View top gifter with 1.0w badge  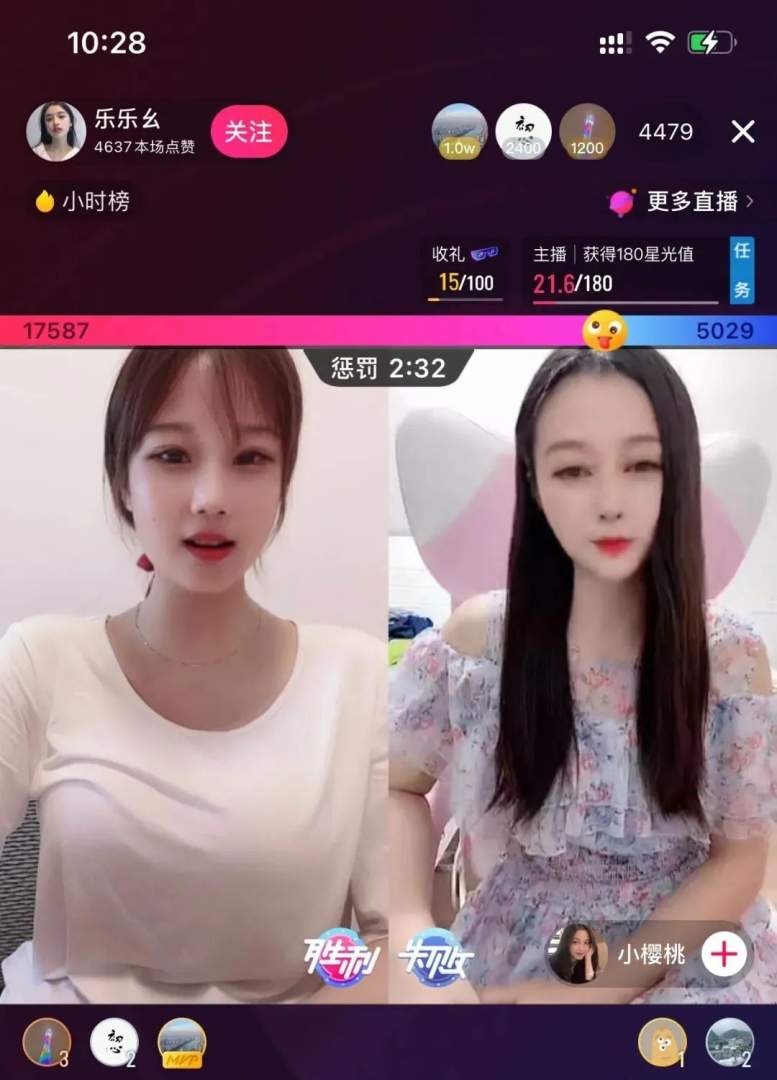tap(459, 131)
